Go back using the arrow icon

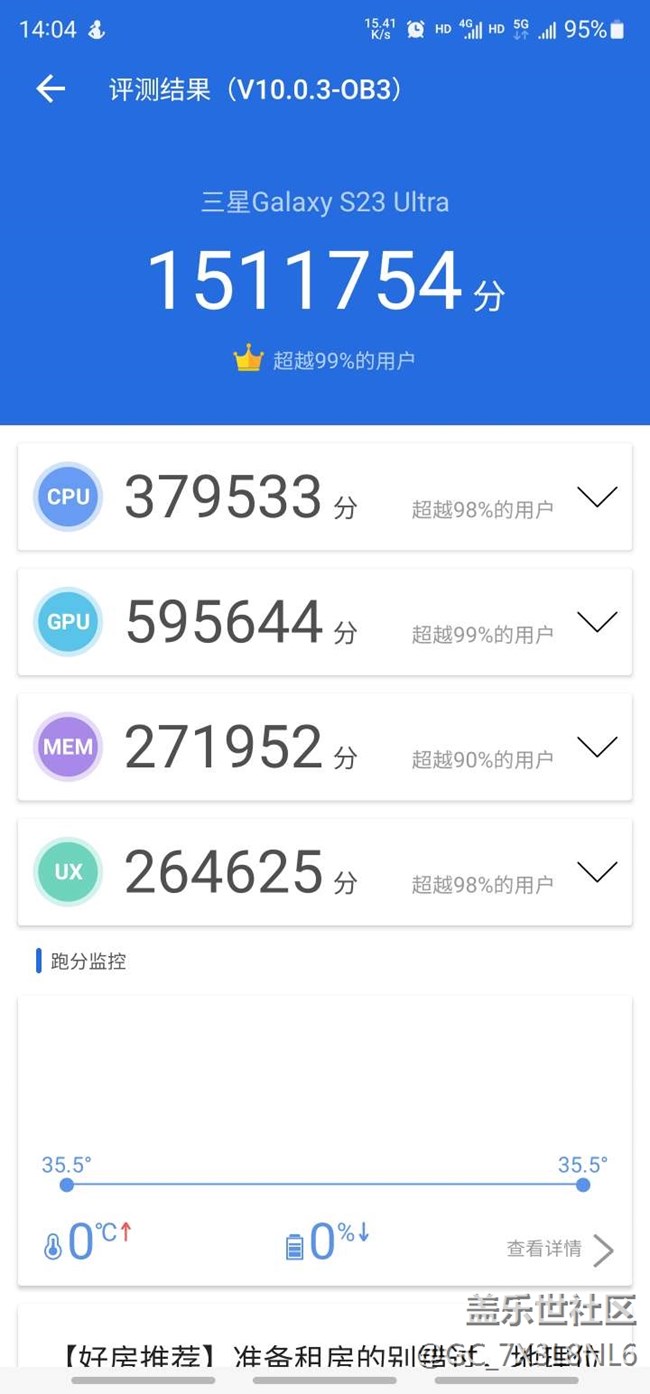(x=51, y=89)
